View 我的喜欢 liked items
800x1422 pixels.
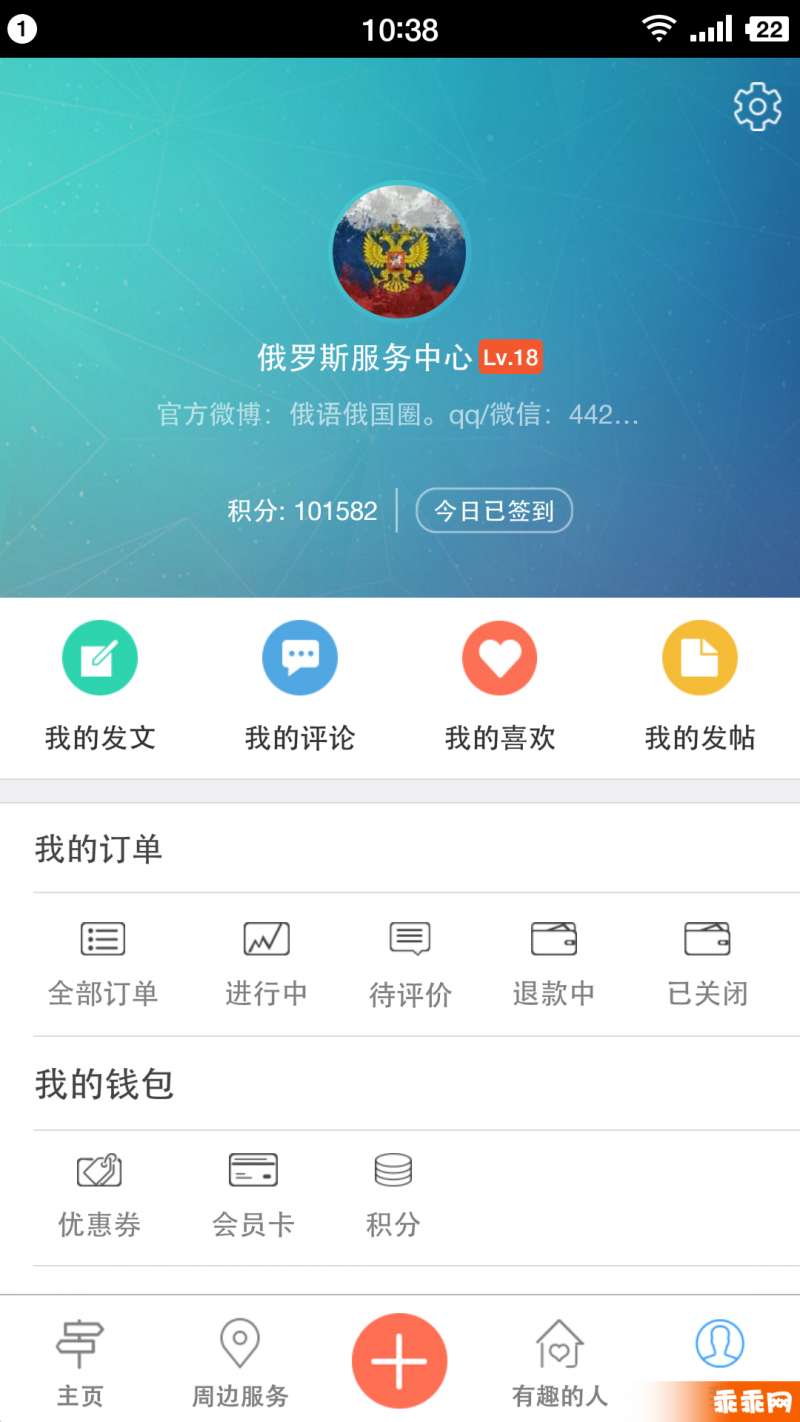[500, 685]
